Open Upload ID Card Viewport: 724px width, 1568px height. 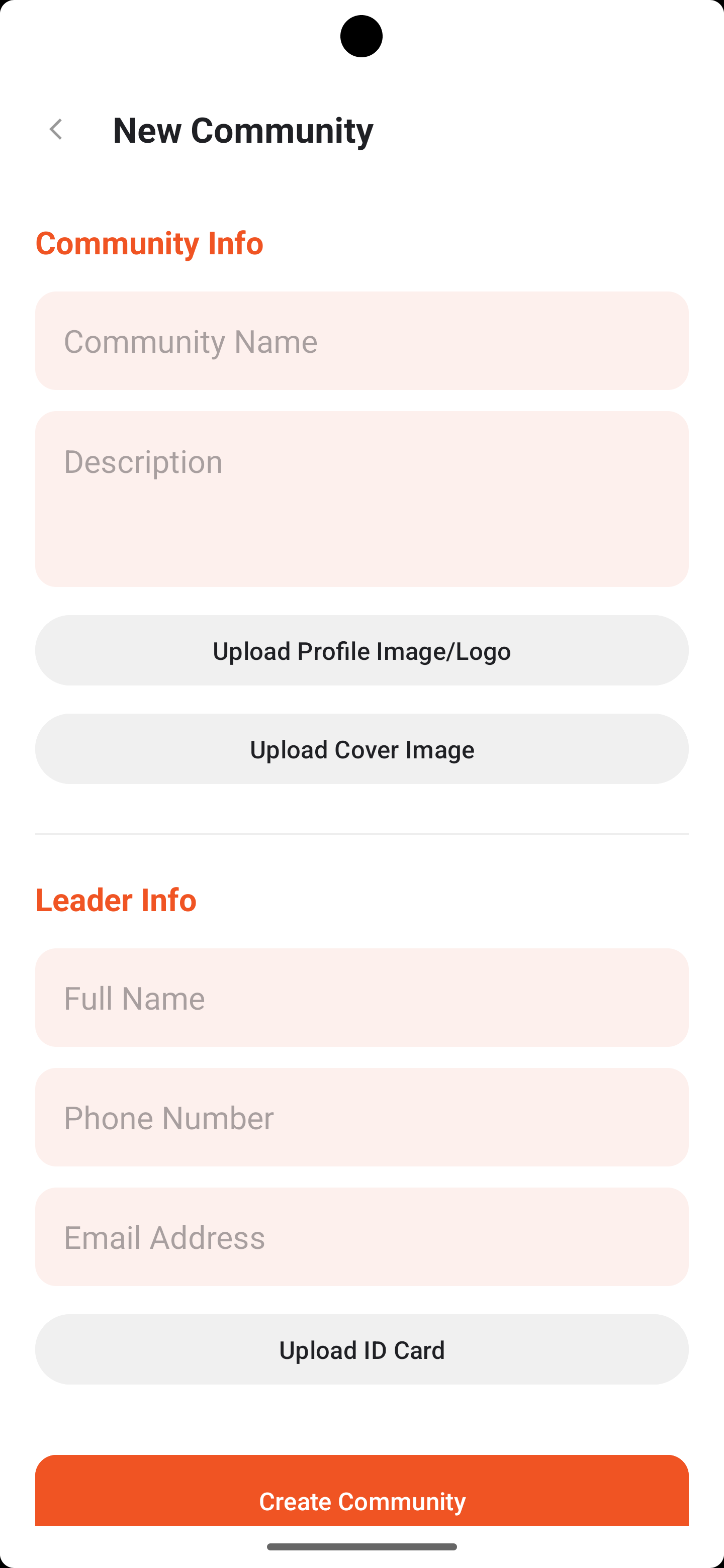click(x=361, y=1349)
